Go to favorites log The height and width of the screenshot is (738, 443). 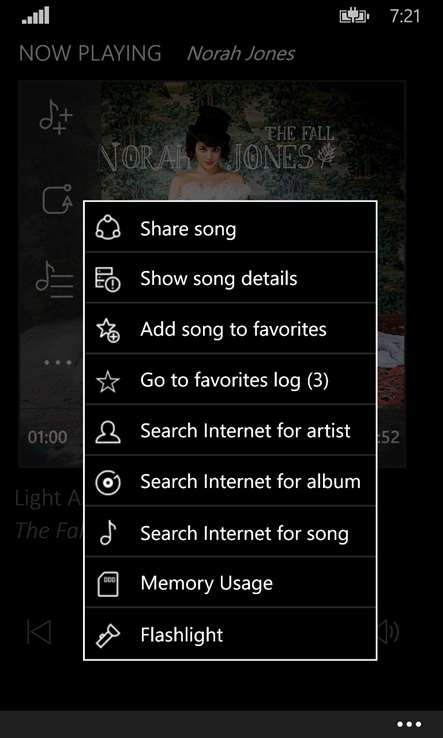coord(230,379)
